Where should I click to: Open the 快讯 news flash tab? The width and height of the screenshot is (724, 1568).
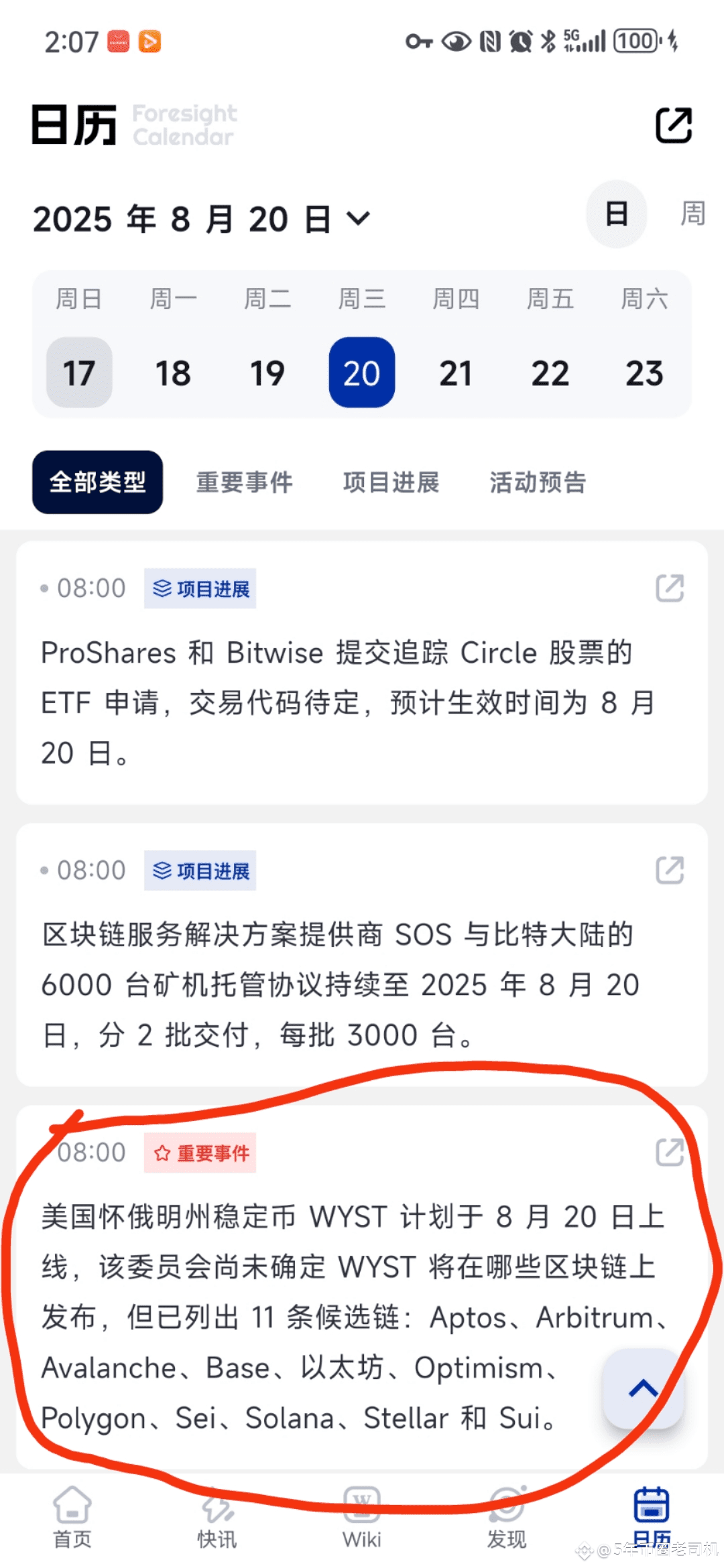click(217, 1518)
